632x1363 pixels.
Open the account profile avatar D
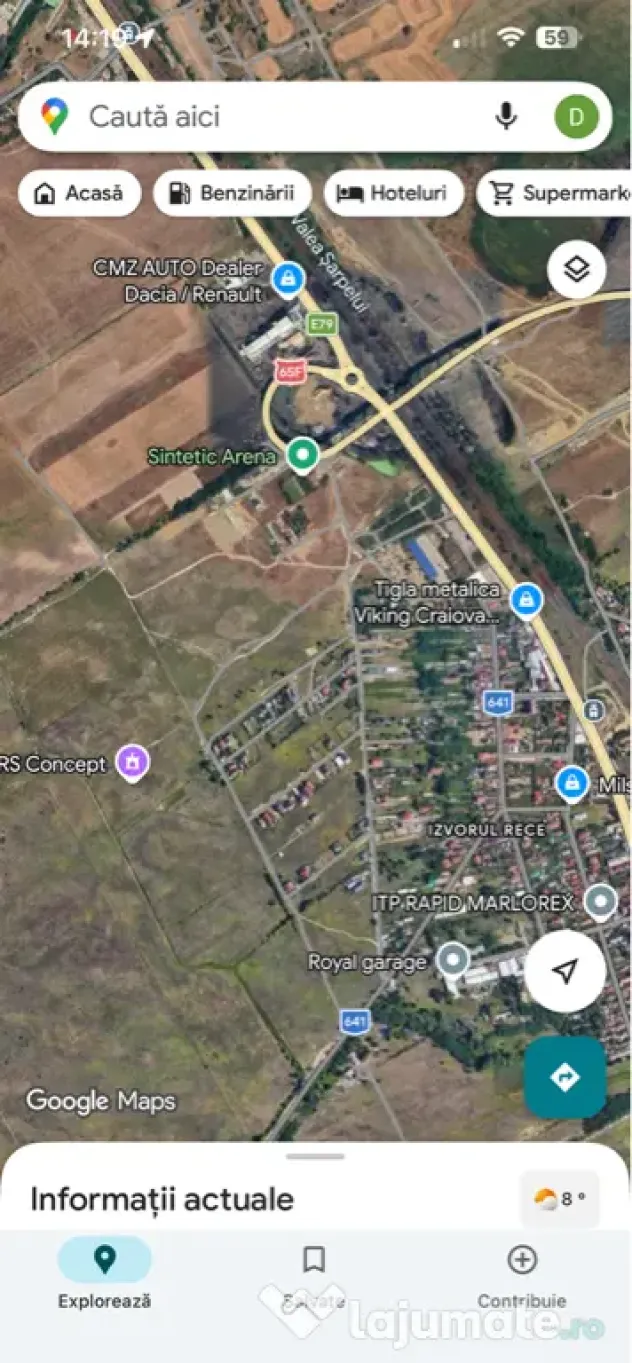coord(576,117)
